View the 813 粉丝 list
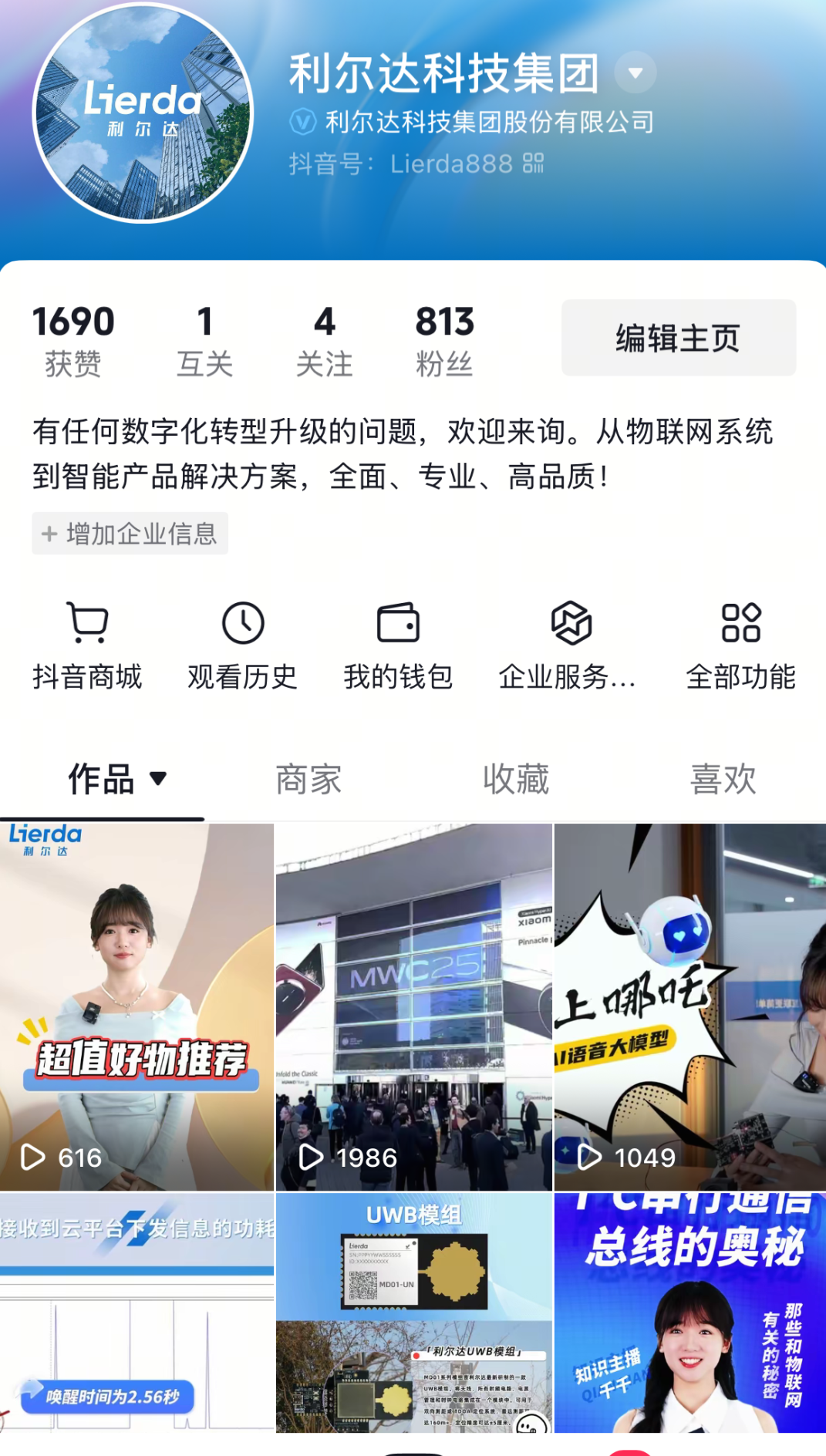Screen dimensions: 826x1456 (x=444, y=340)
